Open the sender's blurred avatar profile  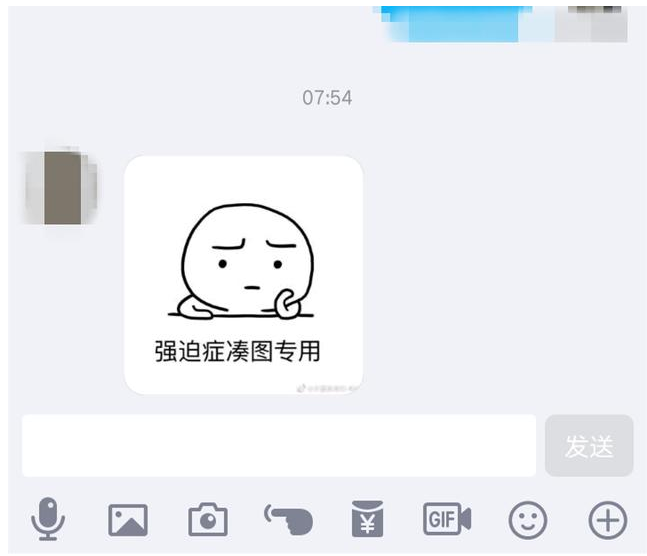pyautogui.click(x=62, y=186)
